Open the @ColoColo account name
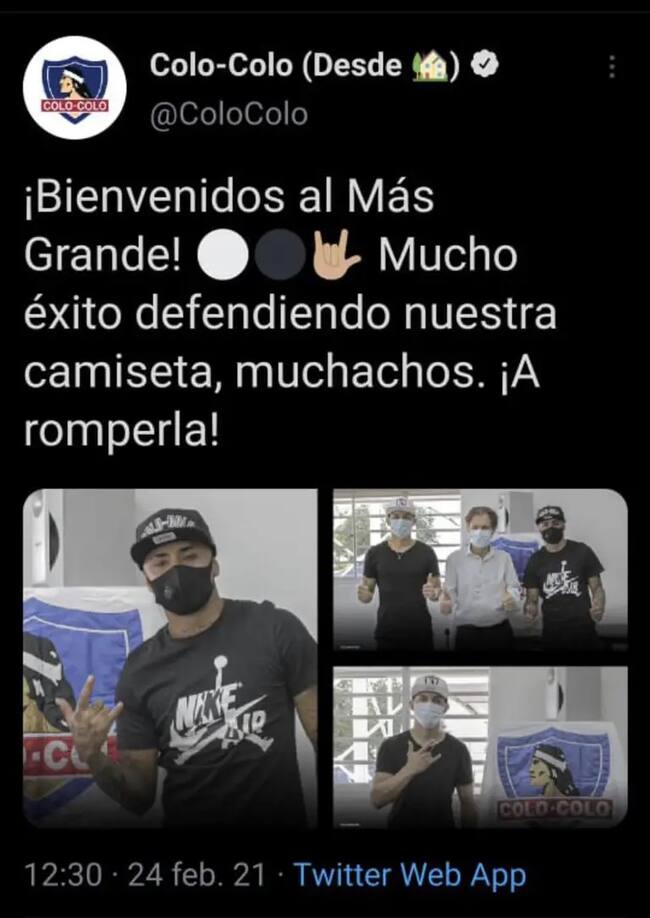Screen dimensions: 650x918 [229, 115]
